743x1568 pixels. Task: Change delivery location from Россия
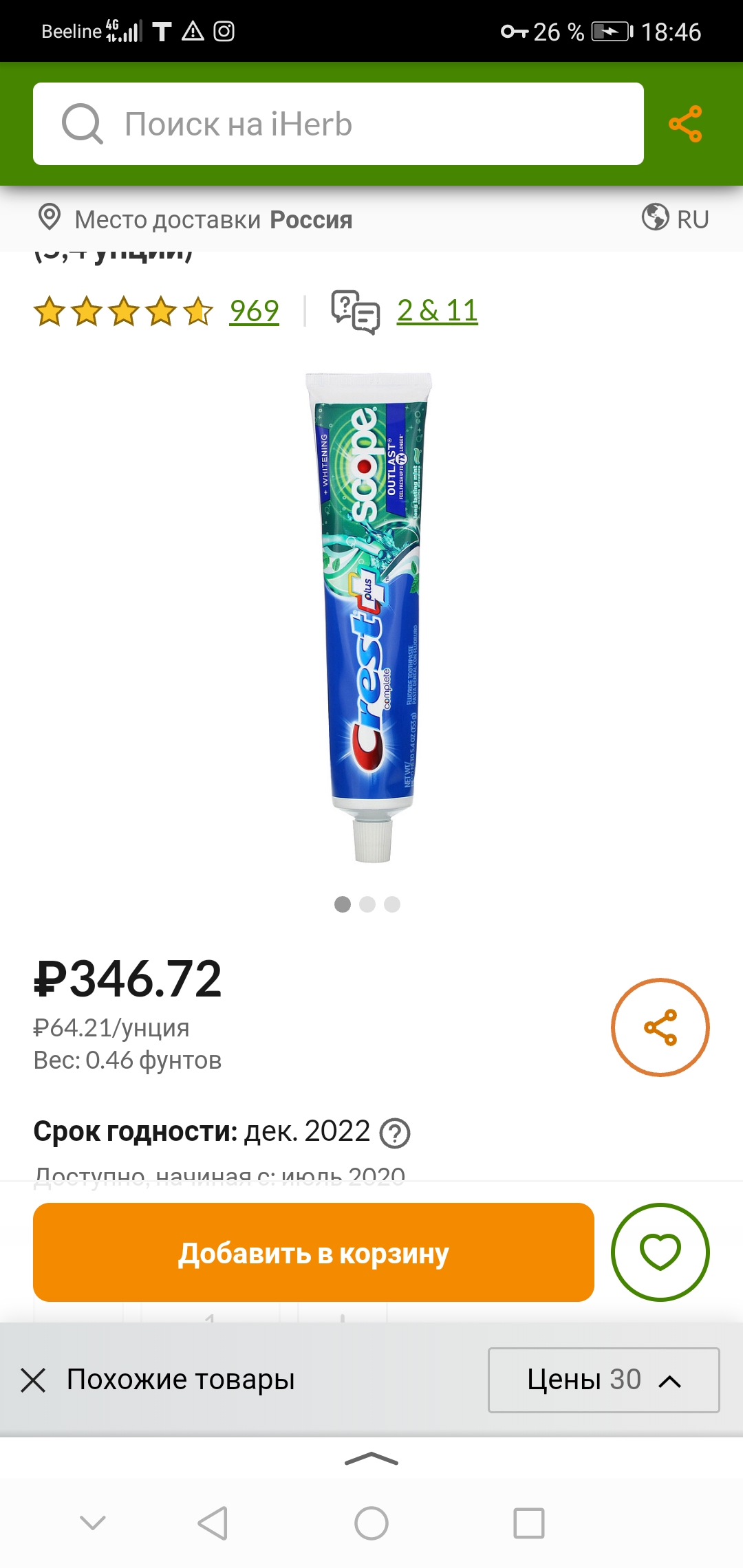195,219
